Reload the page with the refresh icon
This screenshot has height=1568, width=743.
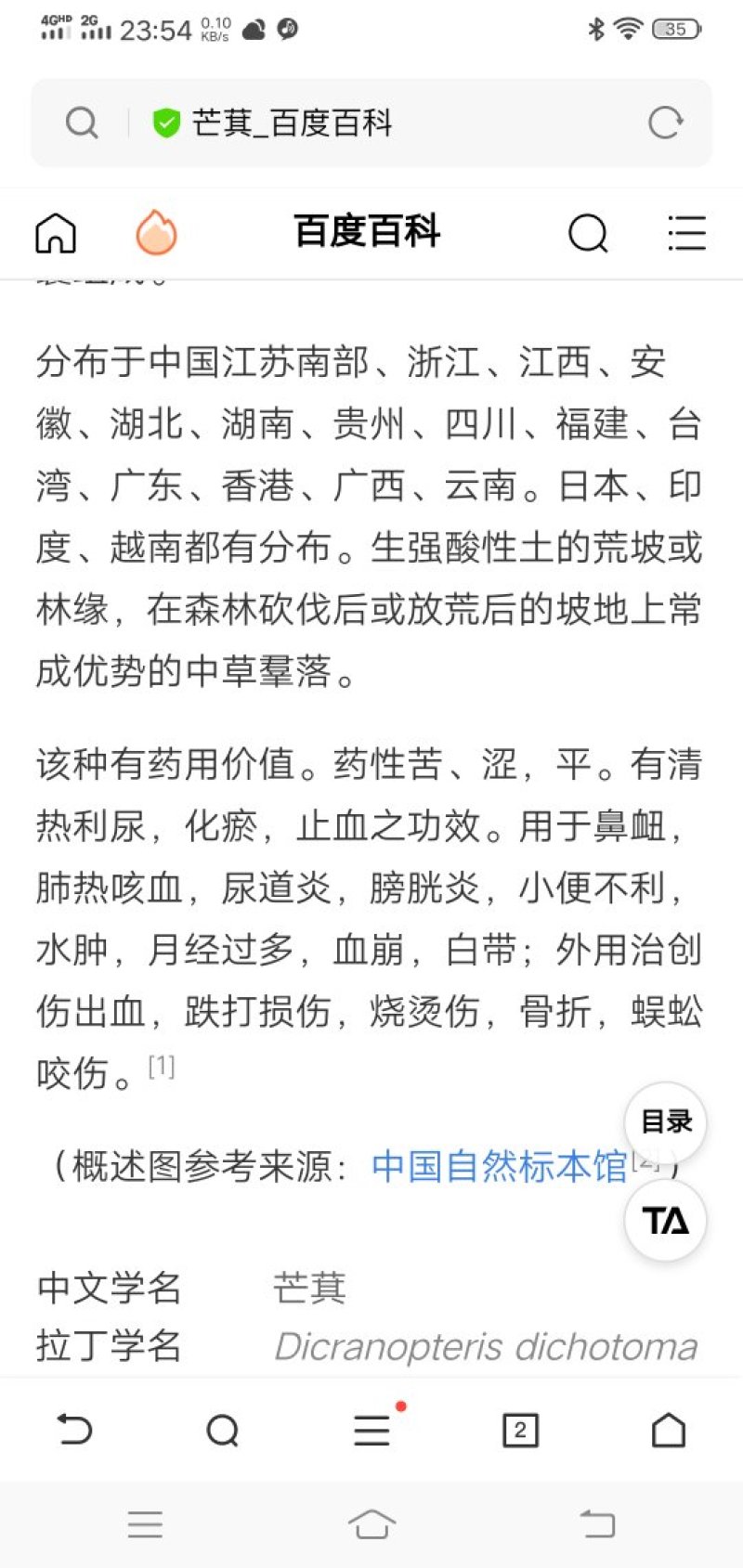point(665,123)
